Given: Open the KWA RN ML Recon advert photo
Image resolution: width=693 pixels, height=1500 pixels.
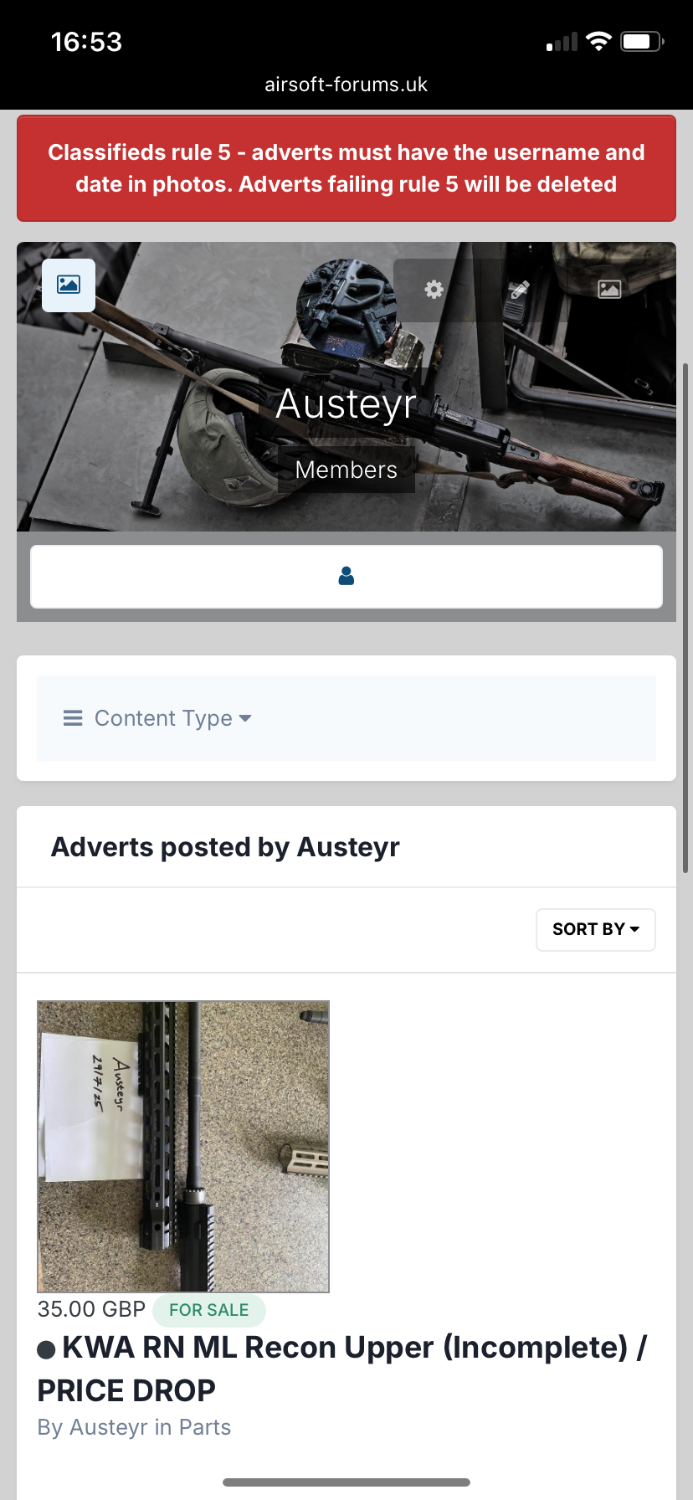Looking at the screenshot, I should [183, 1146].
